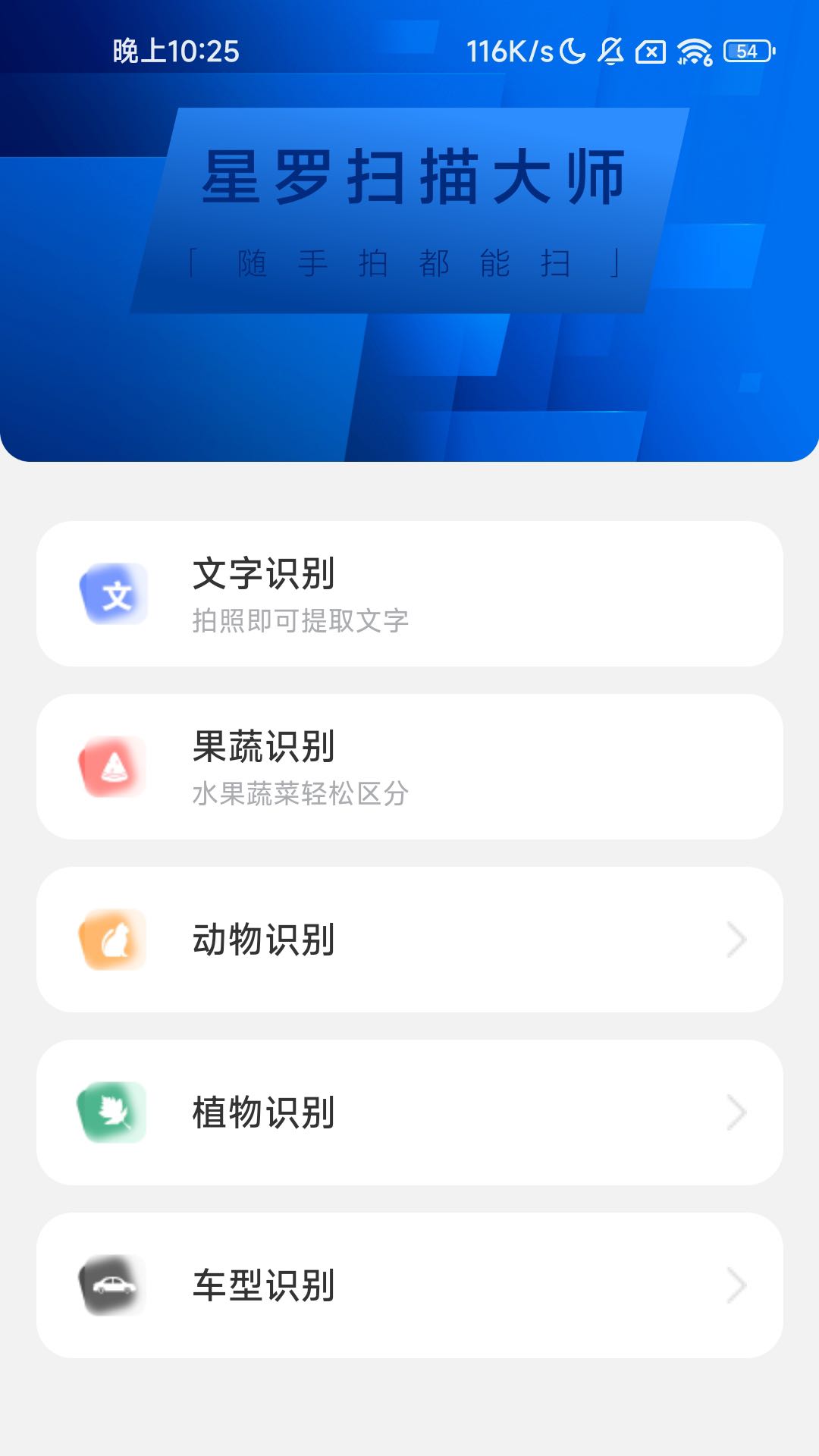The image size is (819, 1456).
Task: Tap 车型识别 car model recognition
Action: [x=409, y=1285]
